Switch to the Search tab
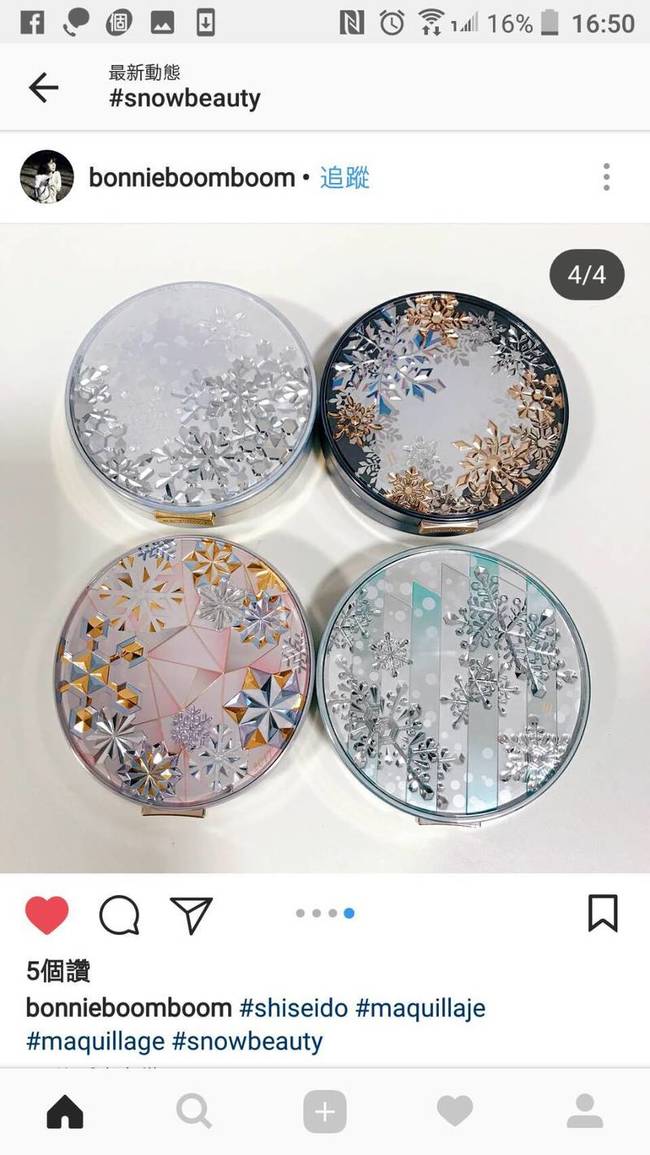This screenshot has width=650, height=1155. click(x=194, y=1111)
